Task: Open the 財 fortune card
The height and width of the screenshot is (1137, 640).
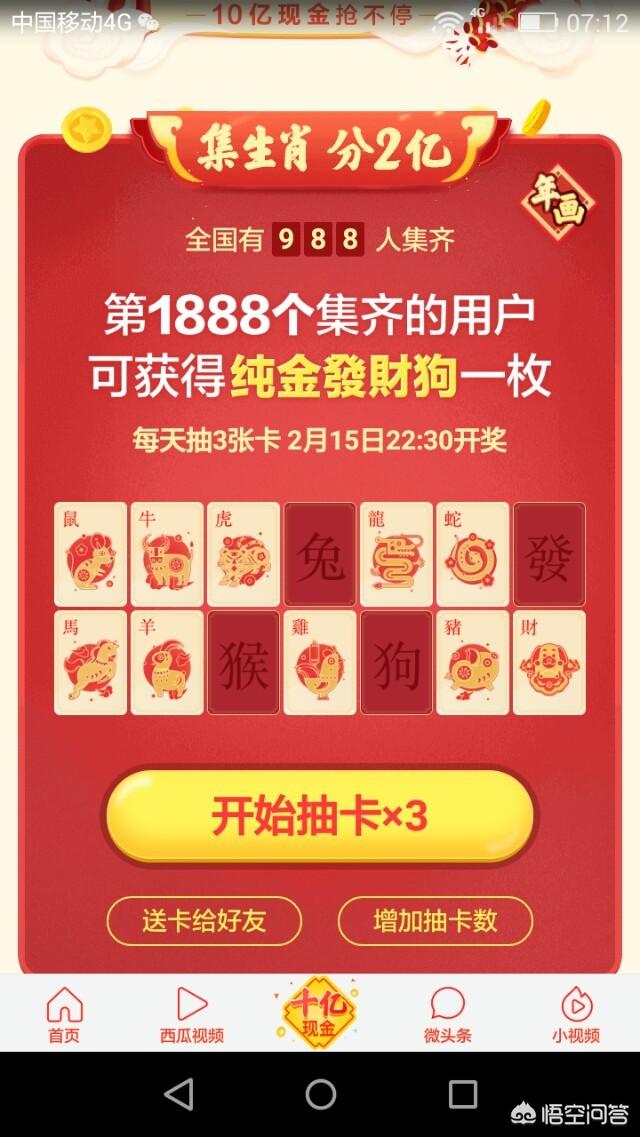Action: [549, 663]
